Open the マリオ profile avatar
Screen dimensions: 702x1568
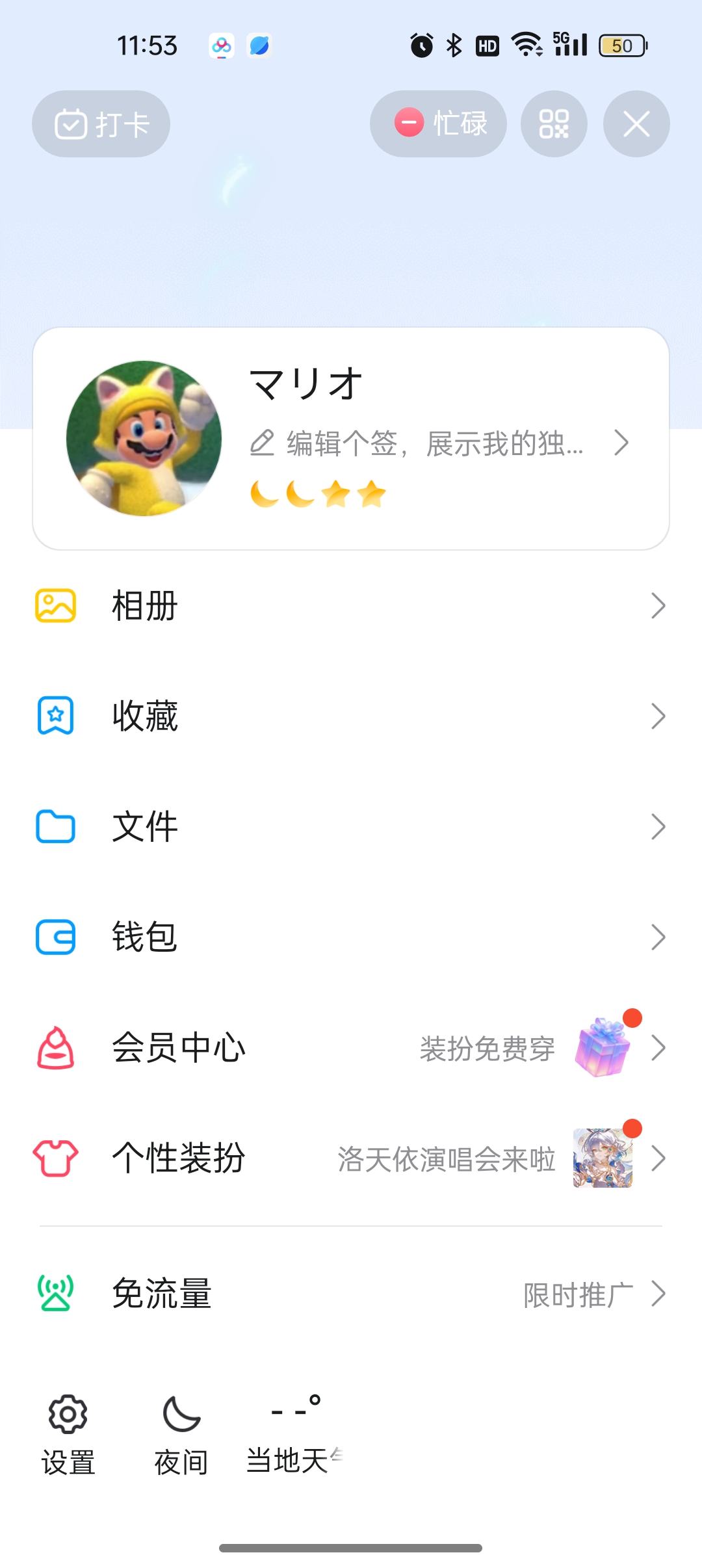(144, 439)
